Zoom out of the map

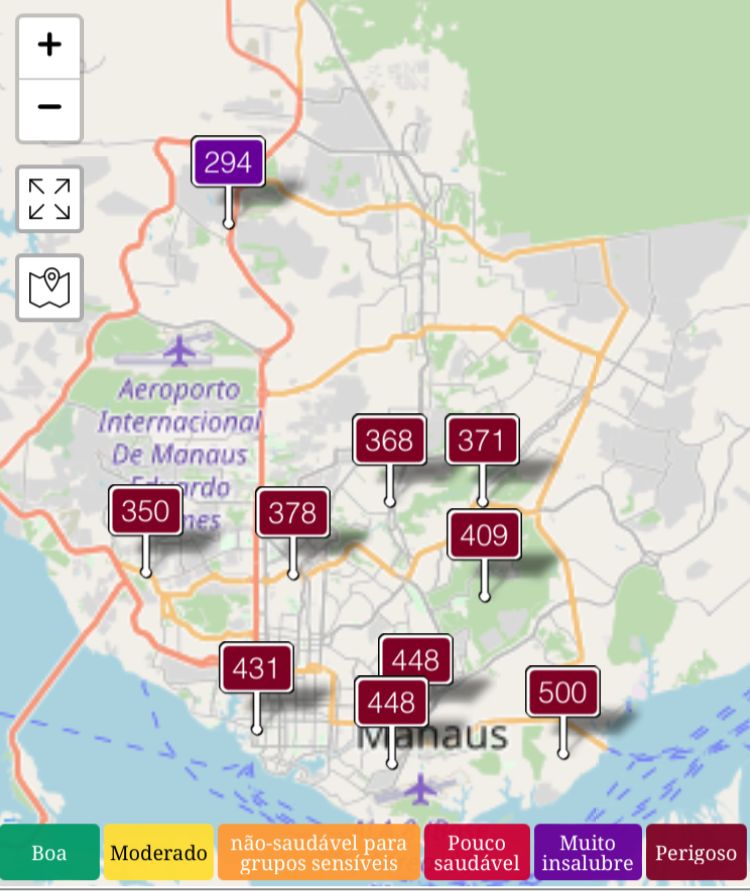click(x=49, y=108)
